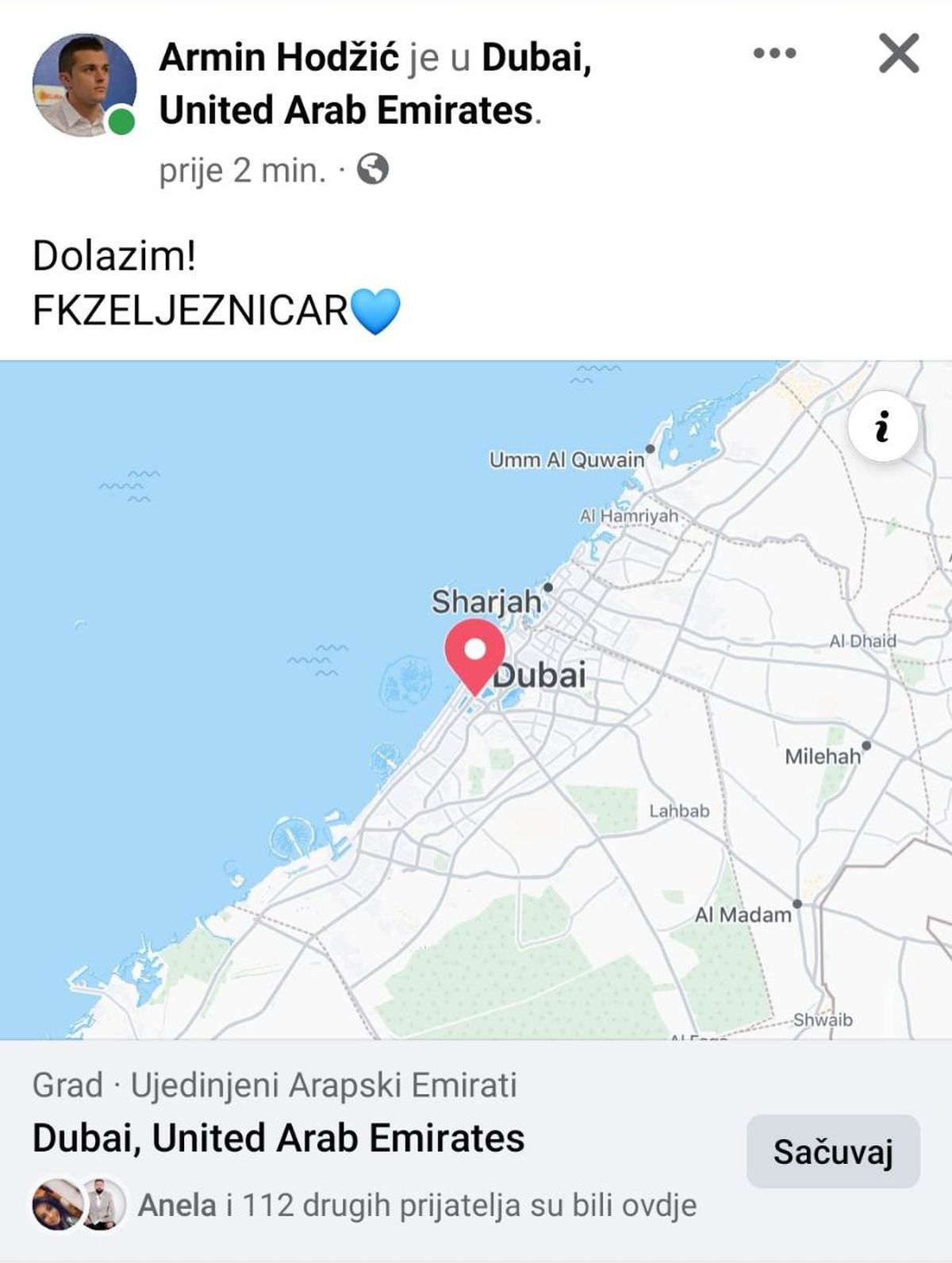Open the three-dot post options menu
Viewport: 952px width, 1263px height.
point(774,54)
